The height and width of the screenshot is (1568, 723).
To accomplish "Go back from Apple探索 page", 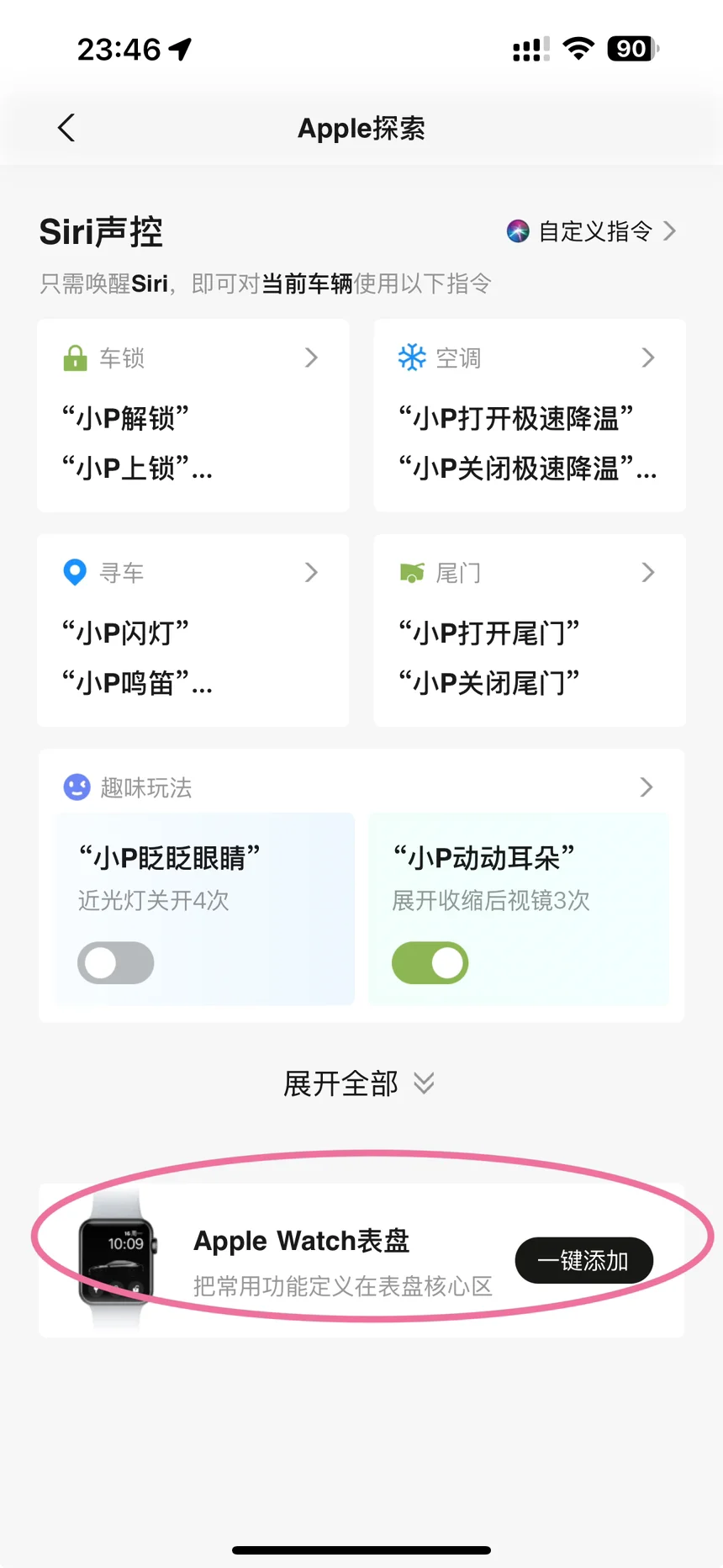I will click(x=66, y=128).
